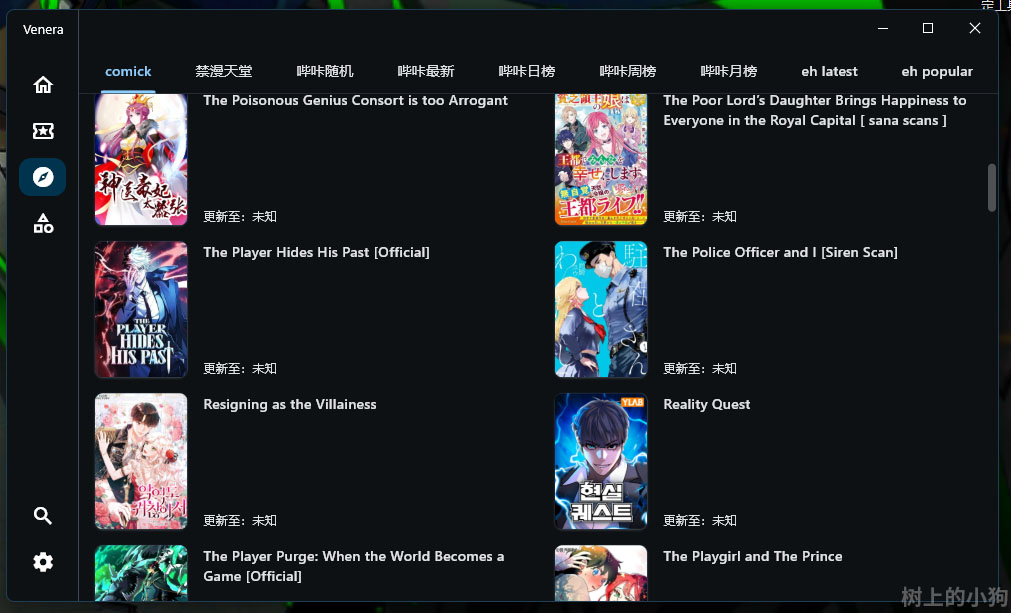This screenshot has width=1011, height=613.
Task: Open The Police Officer and I comic
Action: click(x=780, y=253)
